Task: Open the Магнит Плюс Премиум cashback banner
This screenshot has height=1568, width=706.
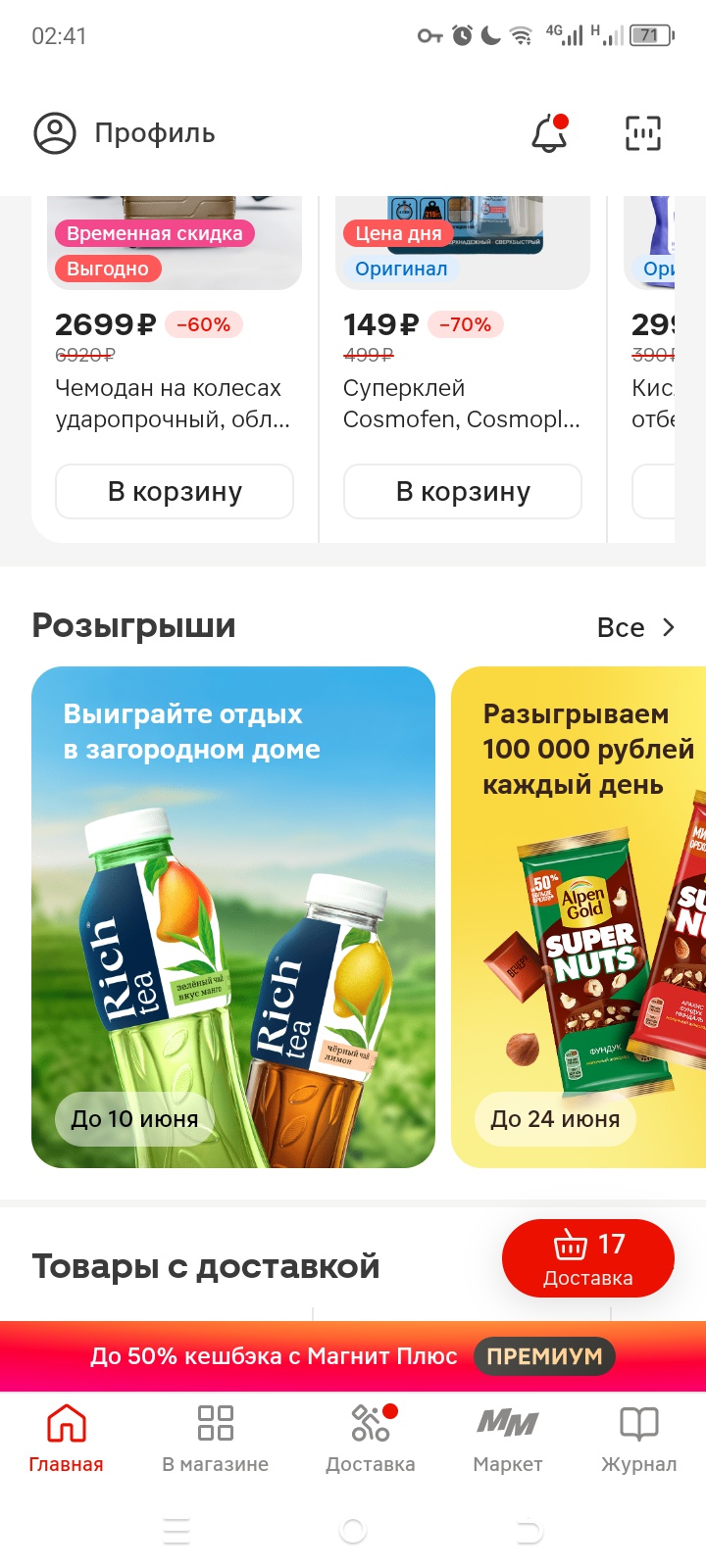Action: click(x=353, y=1356)
